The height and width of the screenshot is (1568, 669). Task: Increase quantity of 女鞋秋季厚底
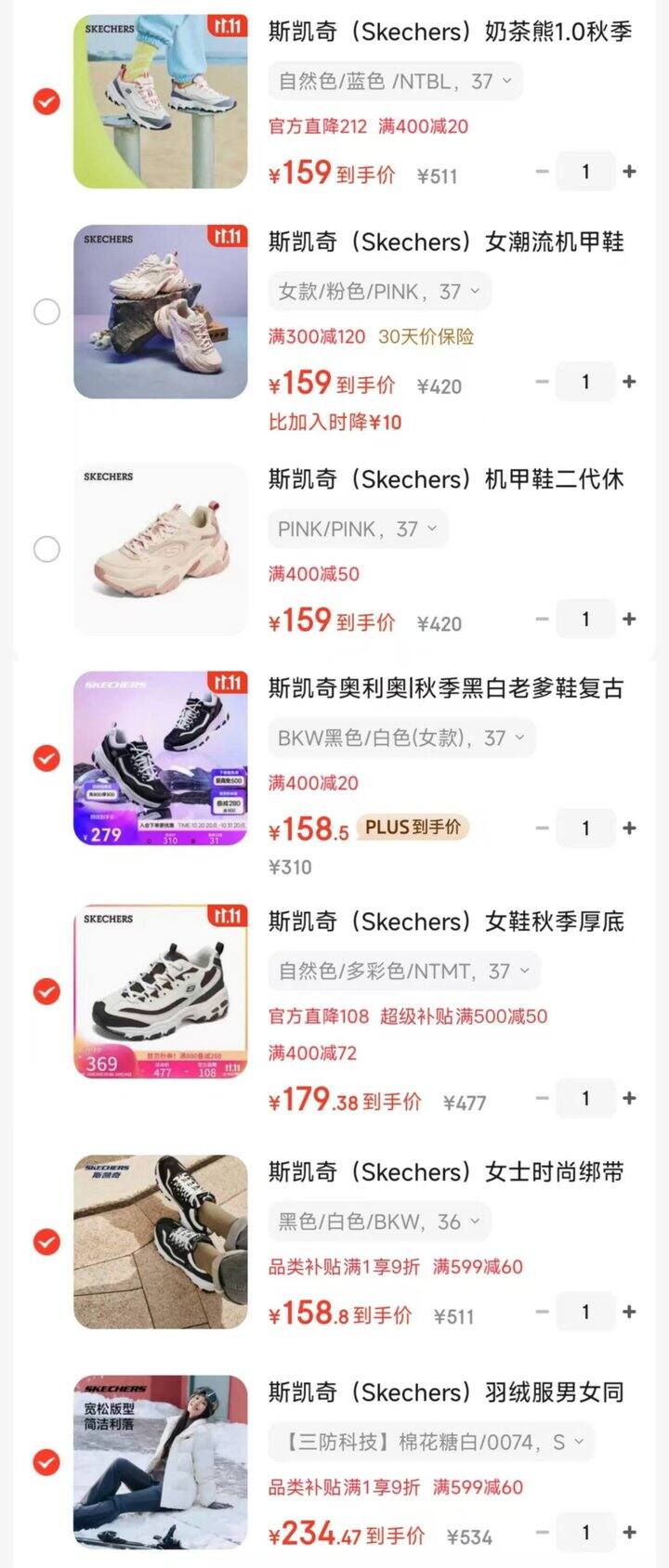(x=629, y=1098)
